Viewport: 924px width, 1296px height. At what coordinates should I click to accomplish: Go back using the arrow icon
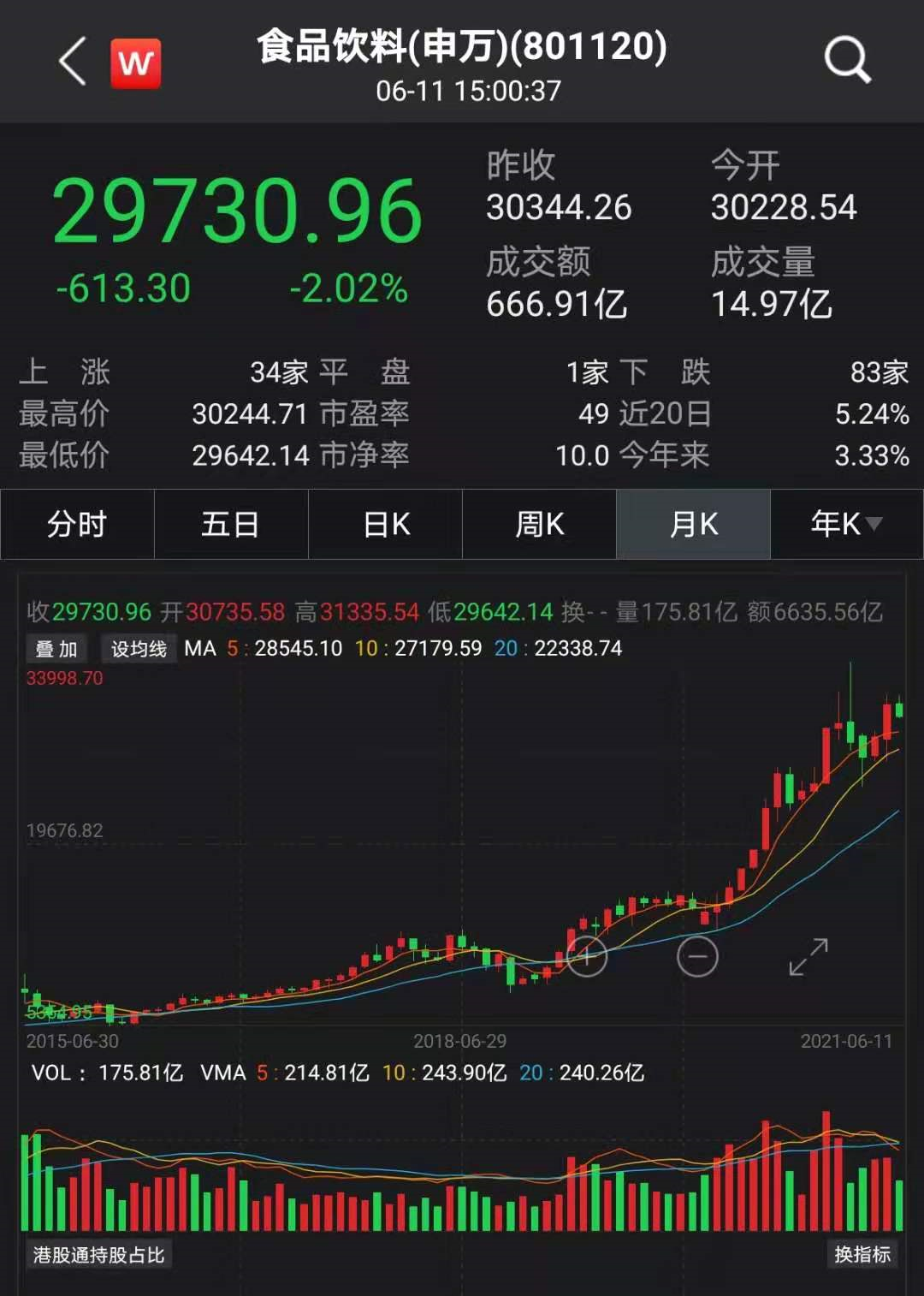pyautogui.click(x=74, y=62)
